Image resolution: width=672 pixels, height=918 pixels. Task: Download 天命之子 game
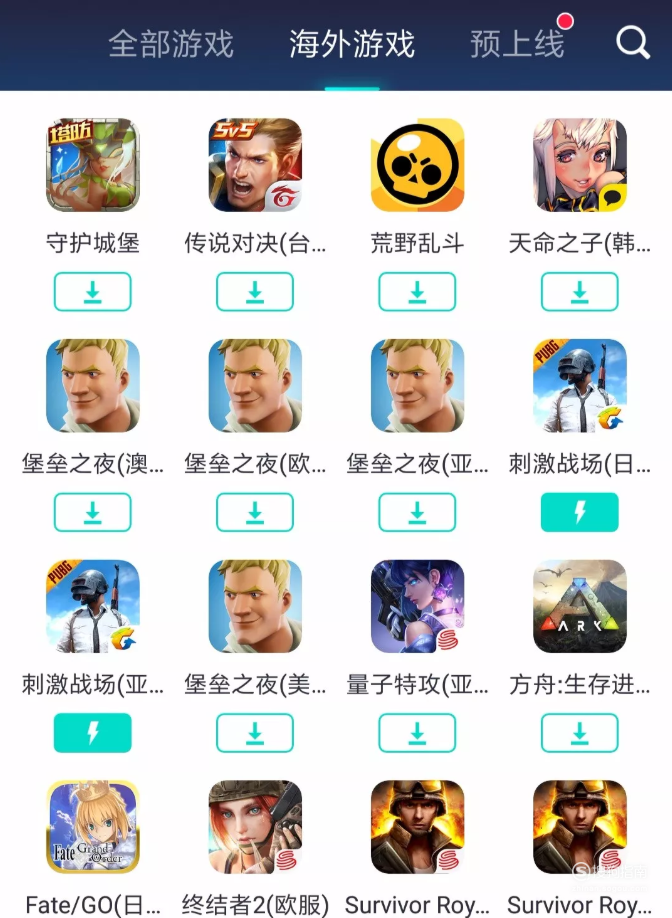[580, 292]
